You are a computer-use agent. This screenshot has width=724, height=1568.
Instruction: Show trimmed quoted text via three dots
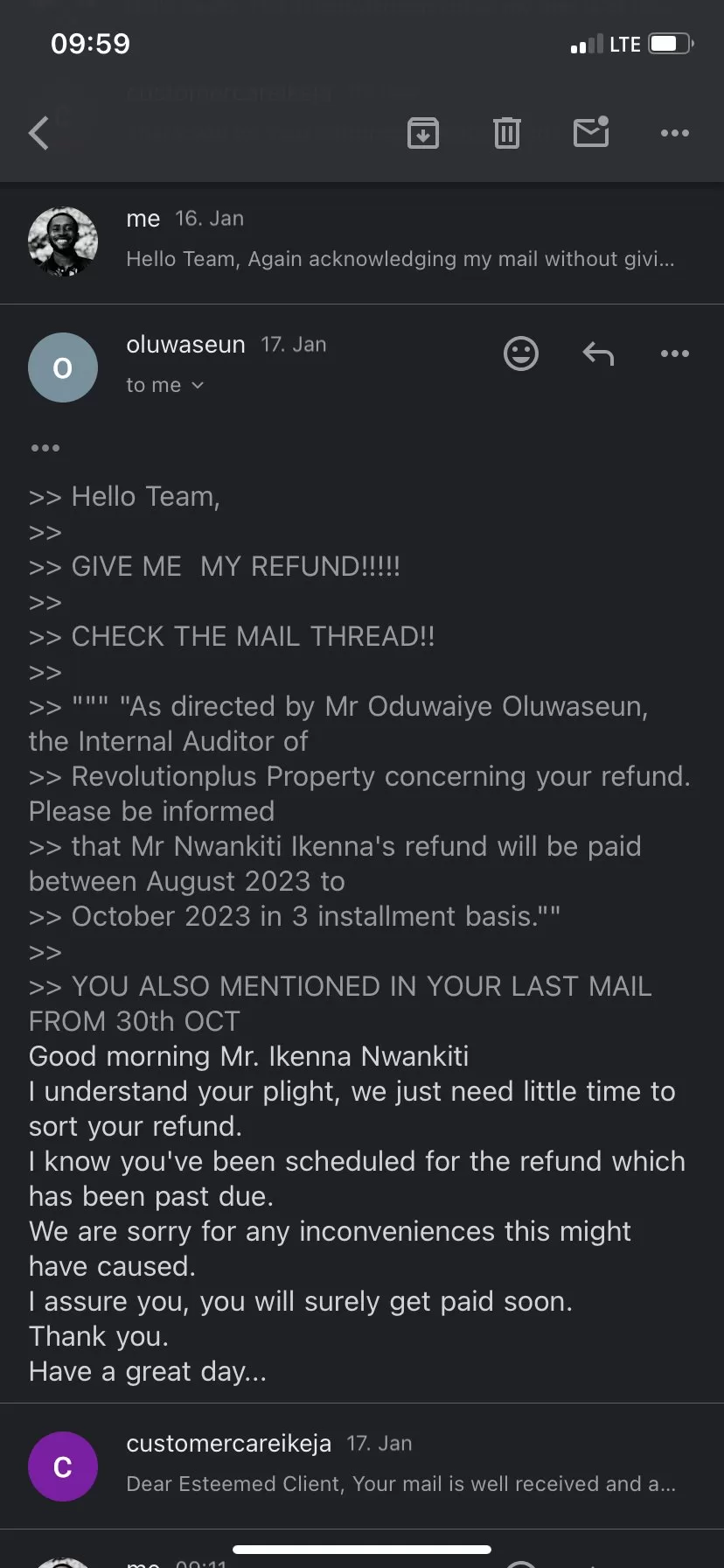(x=45, y=448)
